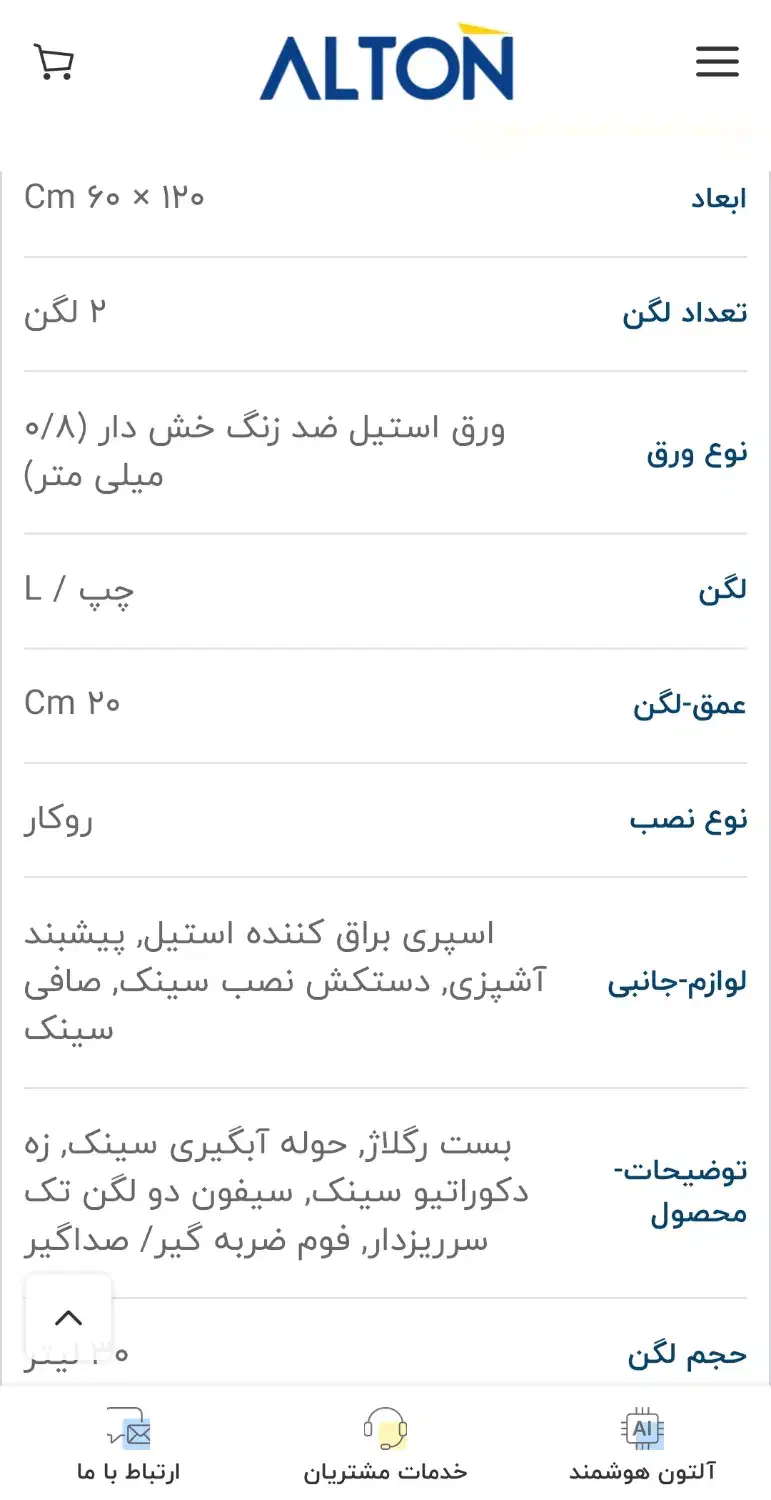The height and width of the screenshot is (1500, 771).
Task: Select the cart icon in the header
Action: point(52,62)
